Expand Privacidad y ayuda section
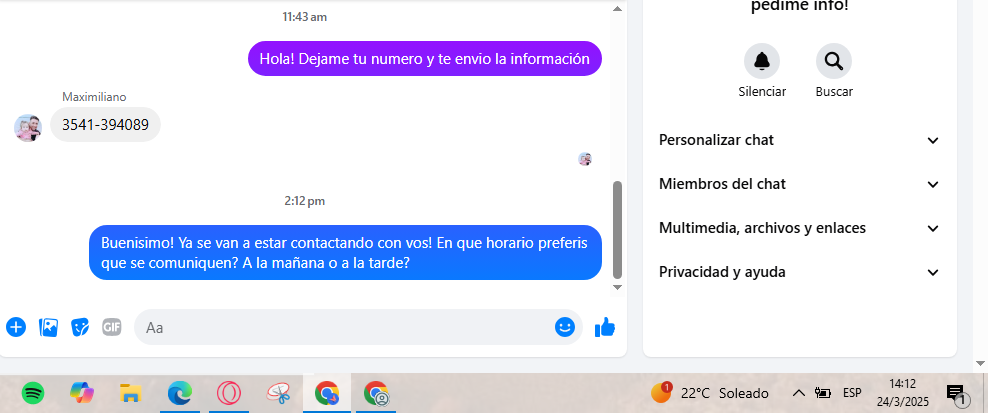Viewport: 988px width, 413px height. 799,272
